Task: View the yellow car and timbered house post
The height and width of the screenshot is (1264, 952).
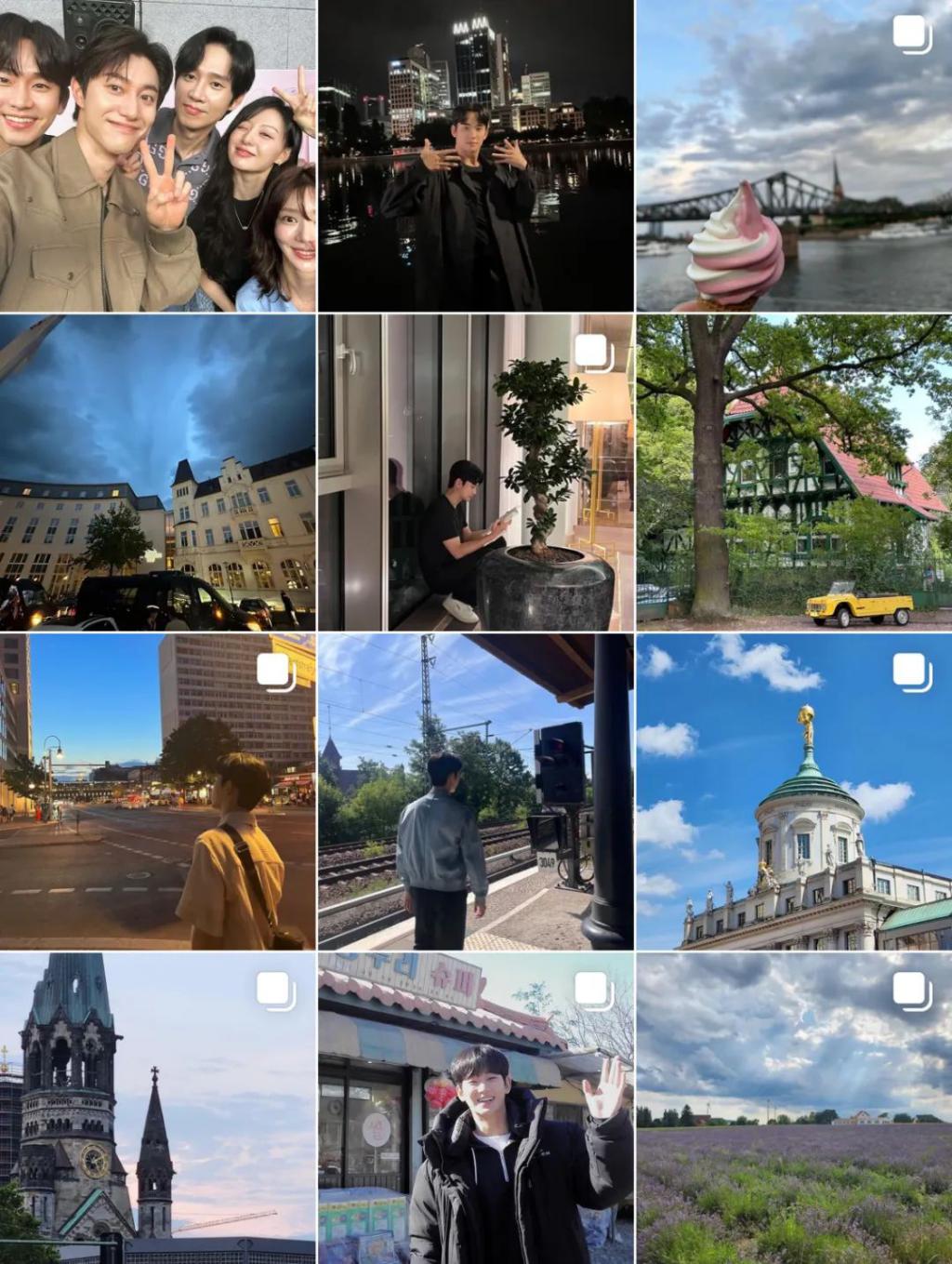Action: click(x=794, y=472)
